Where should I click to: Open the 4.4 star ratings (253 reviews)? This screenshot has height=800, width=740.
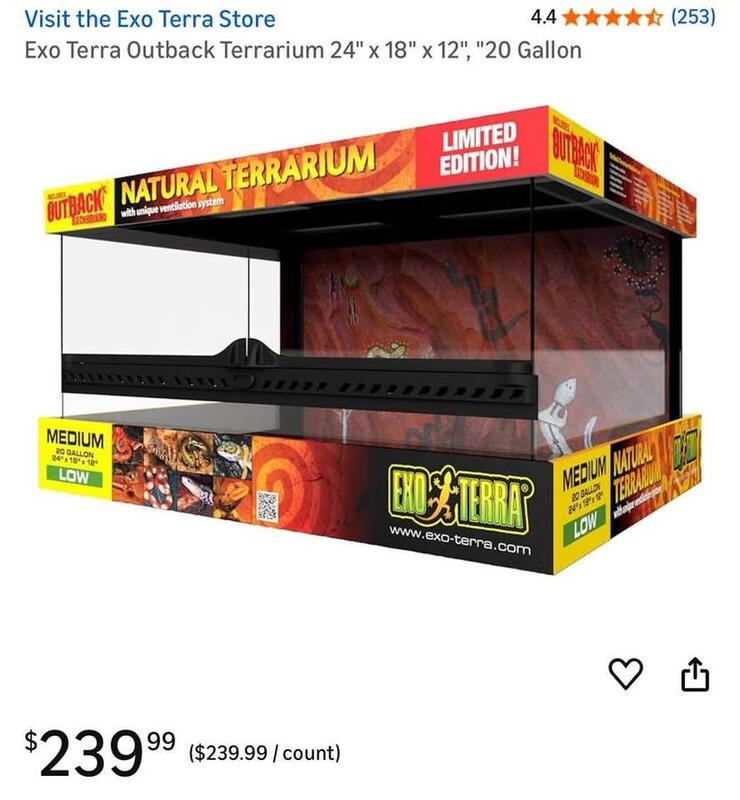[x=622, y=17]
